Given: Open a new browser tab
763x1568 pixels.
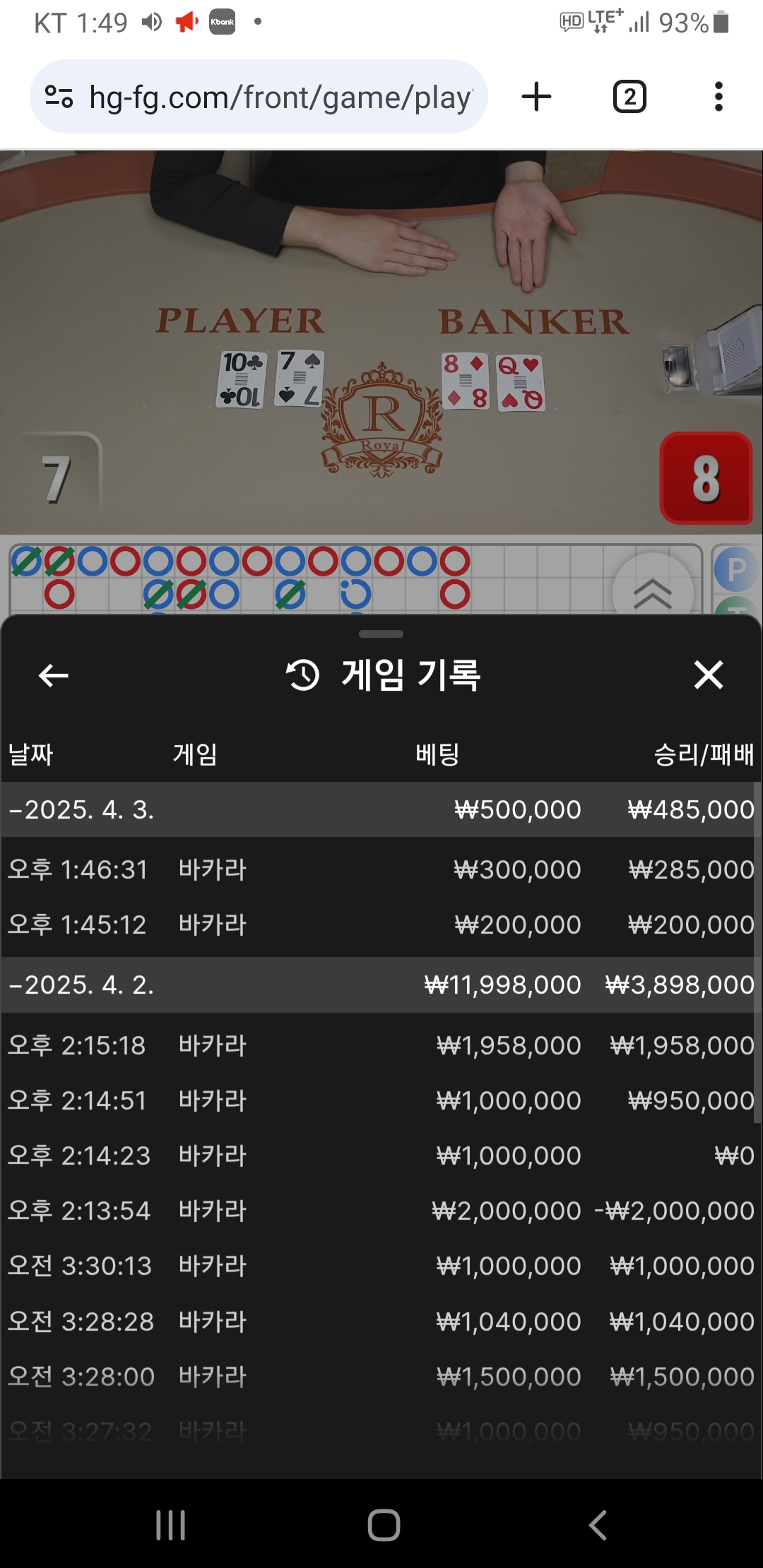Looking at the screenshot, I should pos(536,97).
